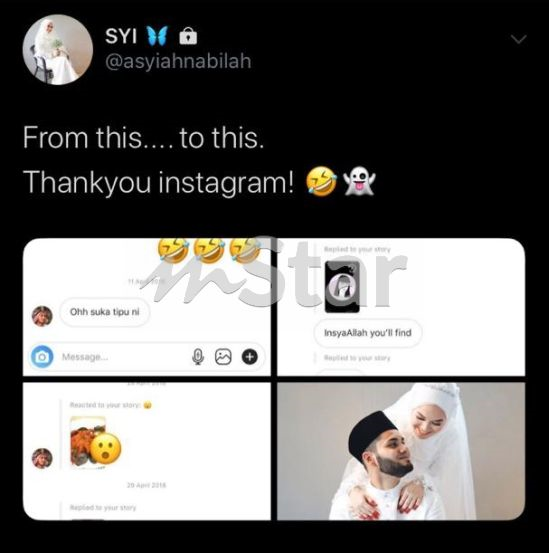
Task: Open SYI's profile picture
Action: click(58, 50)
